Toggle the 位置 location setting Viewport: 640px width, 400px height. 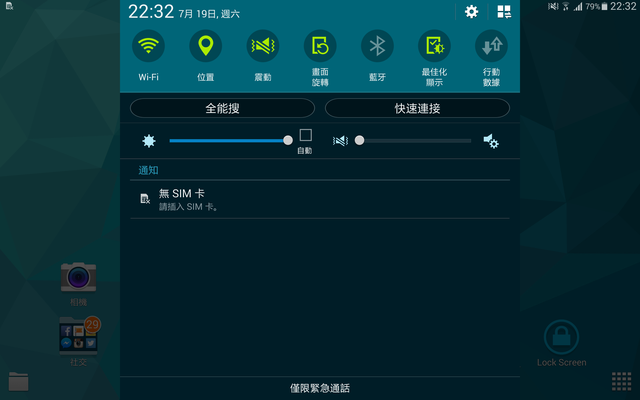206,46
